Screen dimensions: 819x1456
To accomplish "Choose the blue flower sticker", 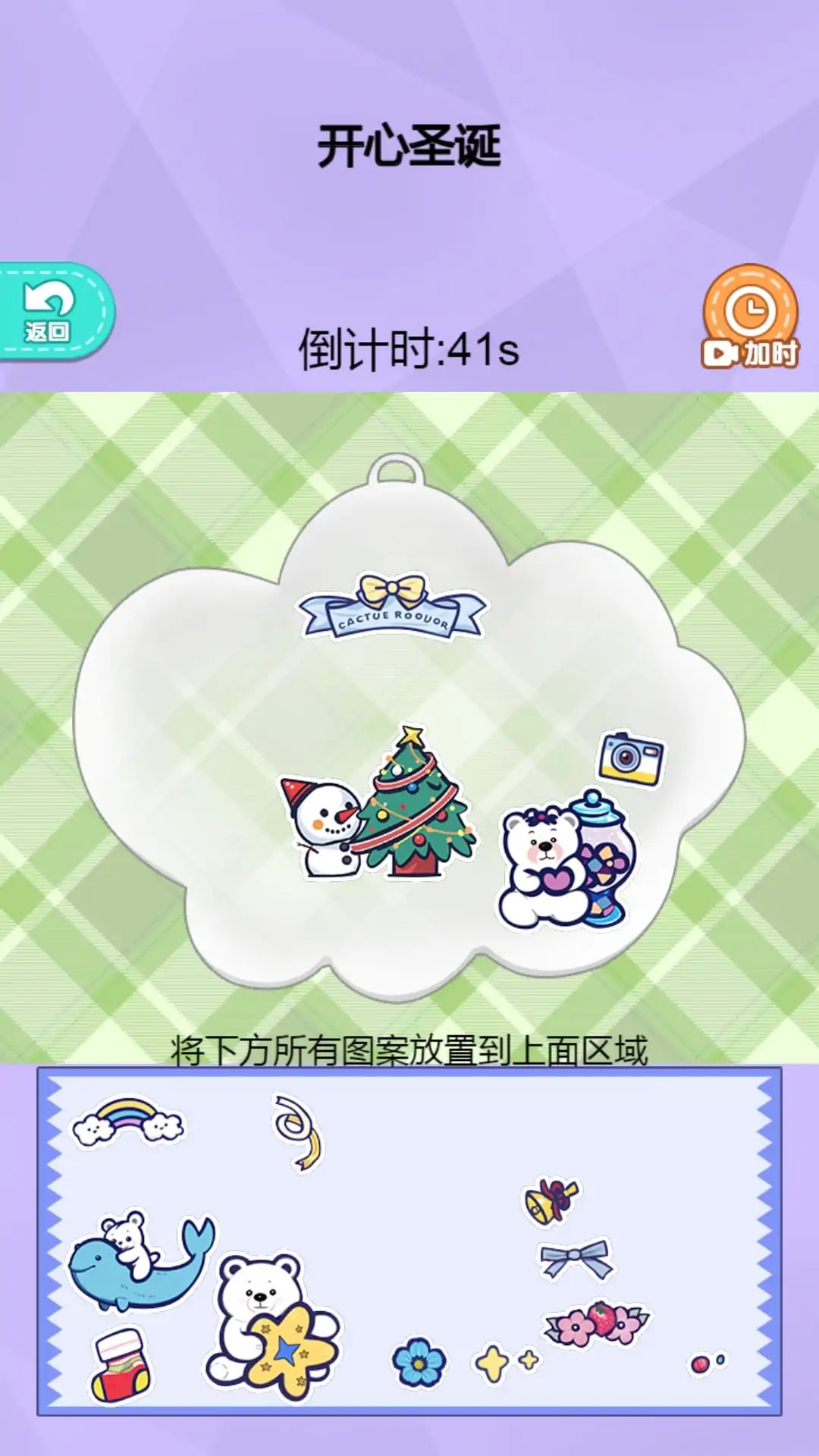I will (x=419, y=1363).
